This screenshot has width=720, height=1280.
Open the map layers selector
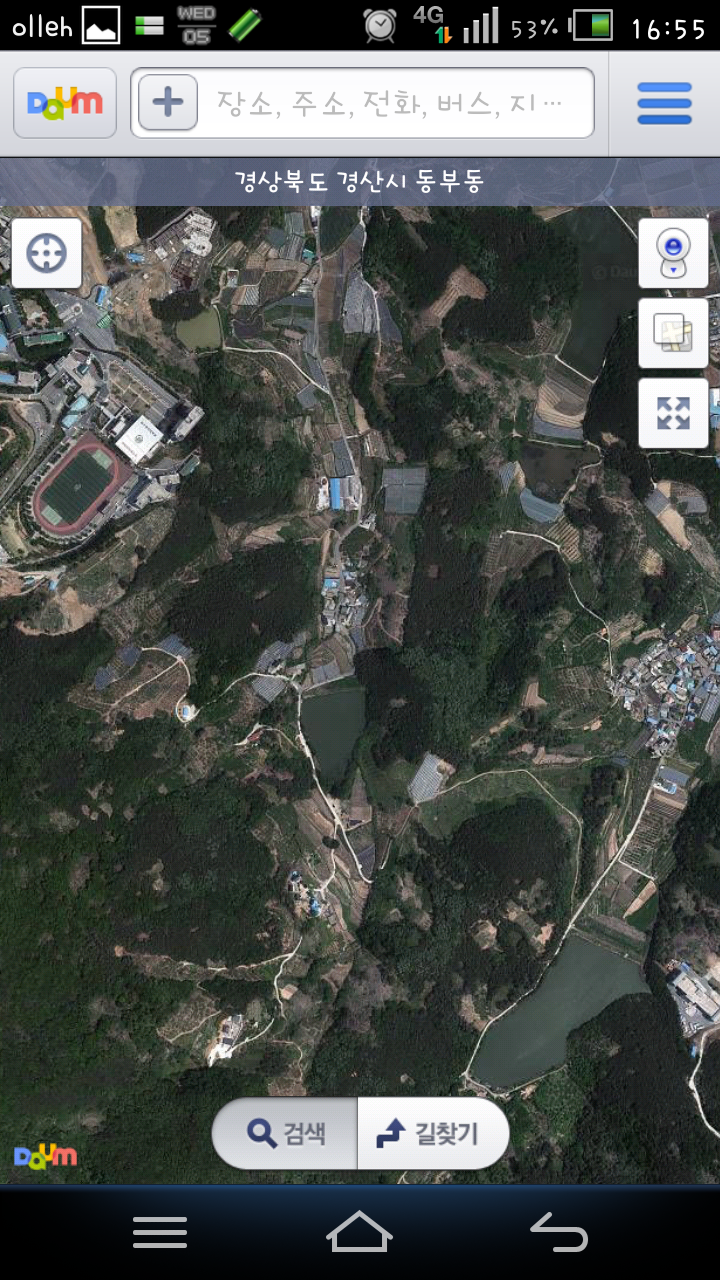click(x=673, y=333)
